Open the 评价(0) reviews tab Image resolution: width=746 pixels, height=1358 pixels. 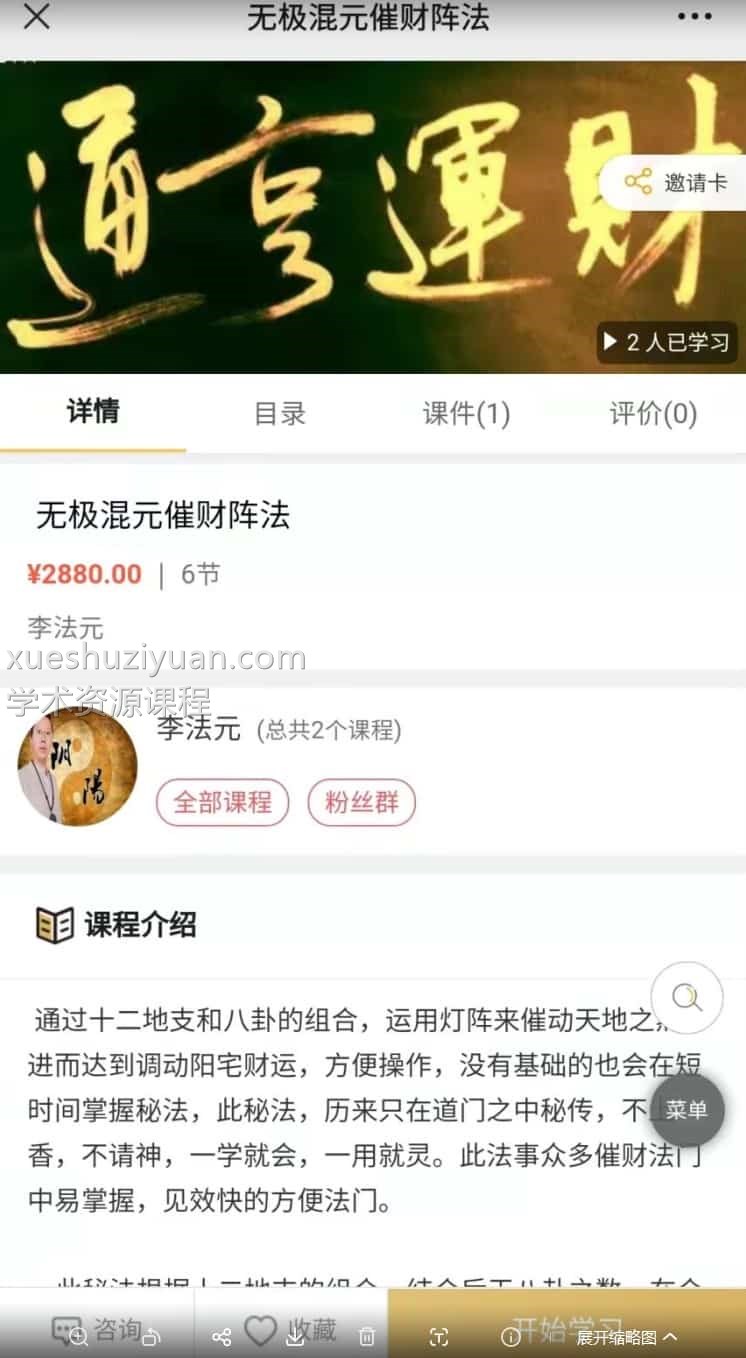coord(651,413)
